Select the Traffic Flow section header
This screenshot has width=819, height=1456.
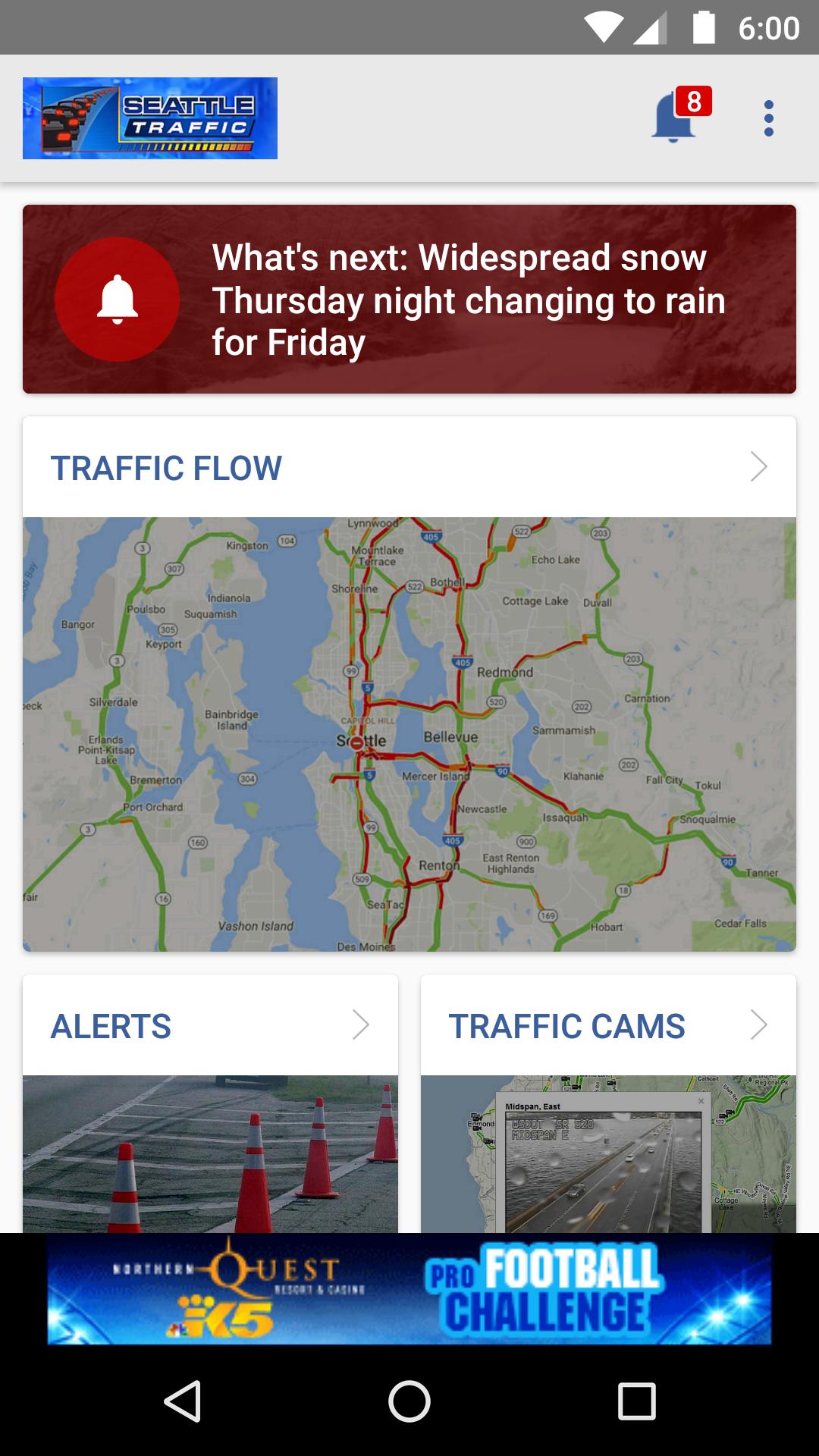tap(166, 468)
